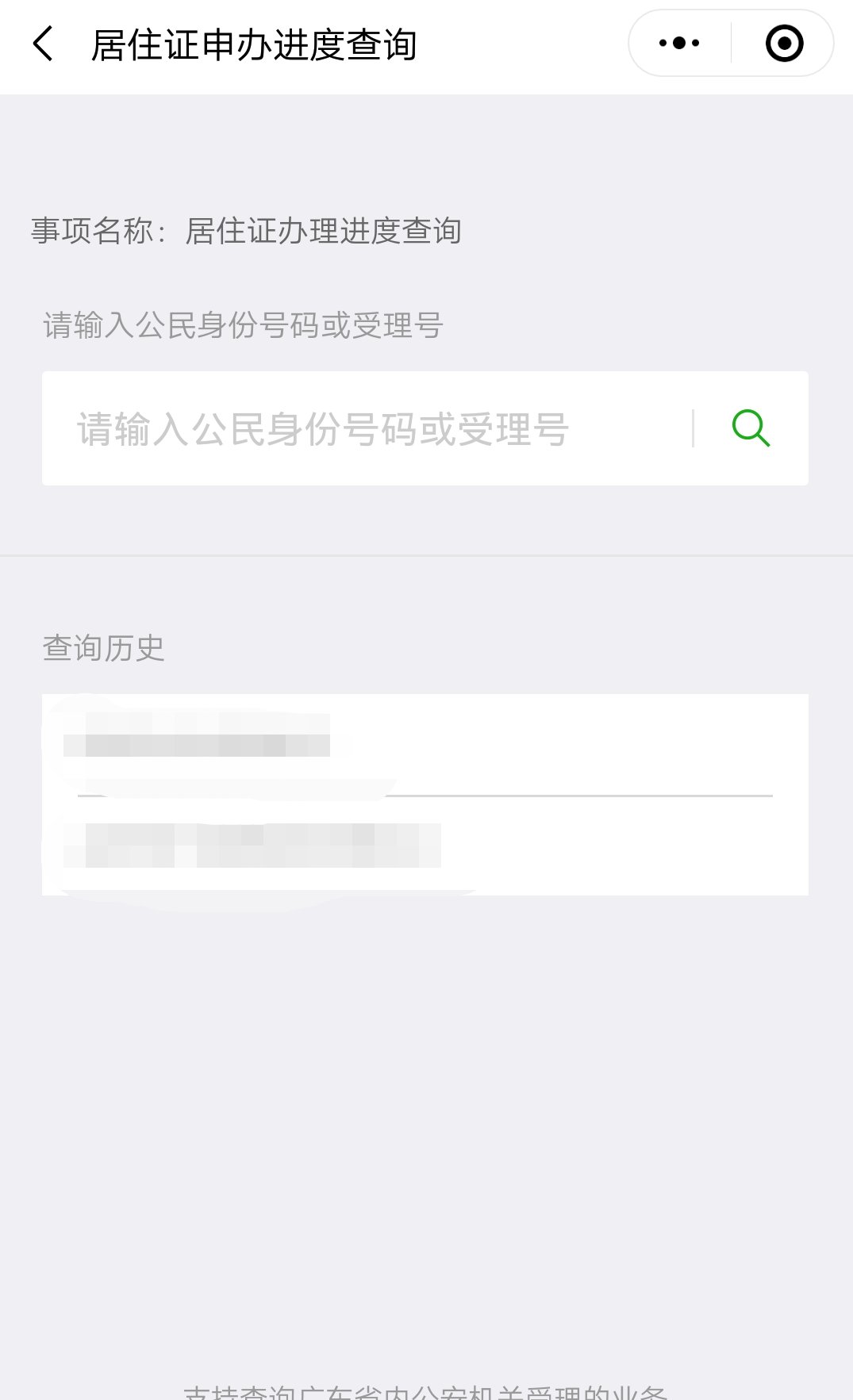Tap the green search magnifier icon
The height and width of the screenshot is (1400, 853).
point(751,428)
